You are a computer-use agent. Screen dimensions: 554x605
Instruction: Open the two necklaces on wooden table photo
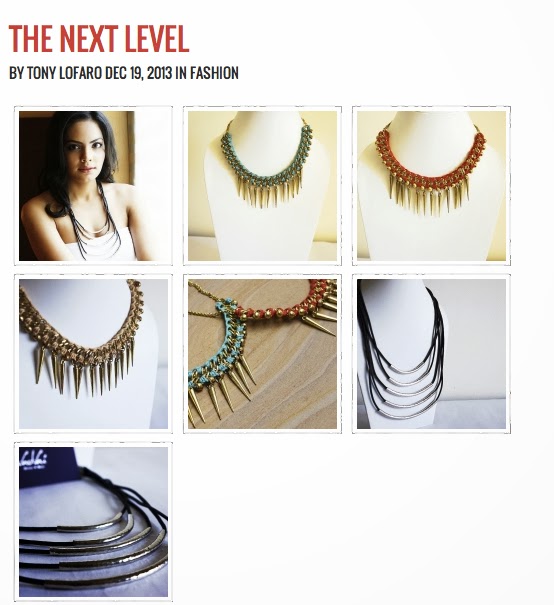click(x=262, y=354)
